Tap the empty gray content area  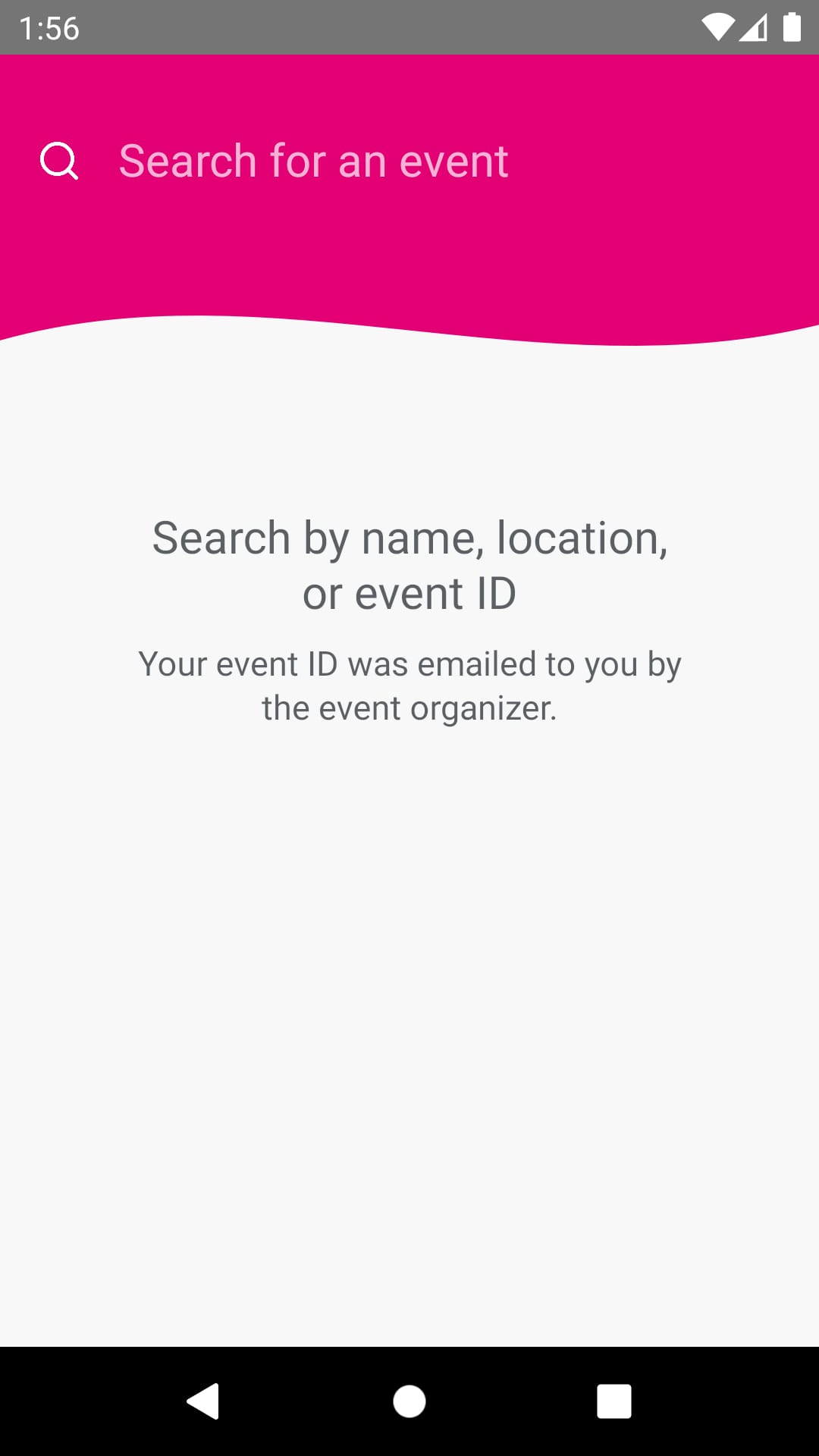(409, 986)
